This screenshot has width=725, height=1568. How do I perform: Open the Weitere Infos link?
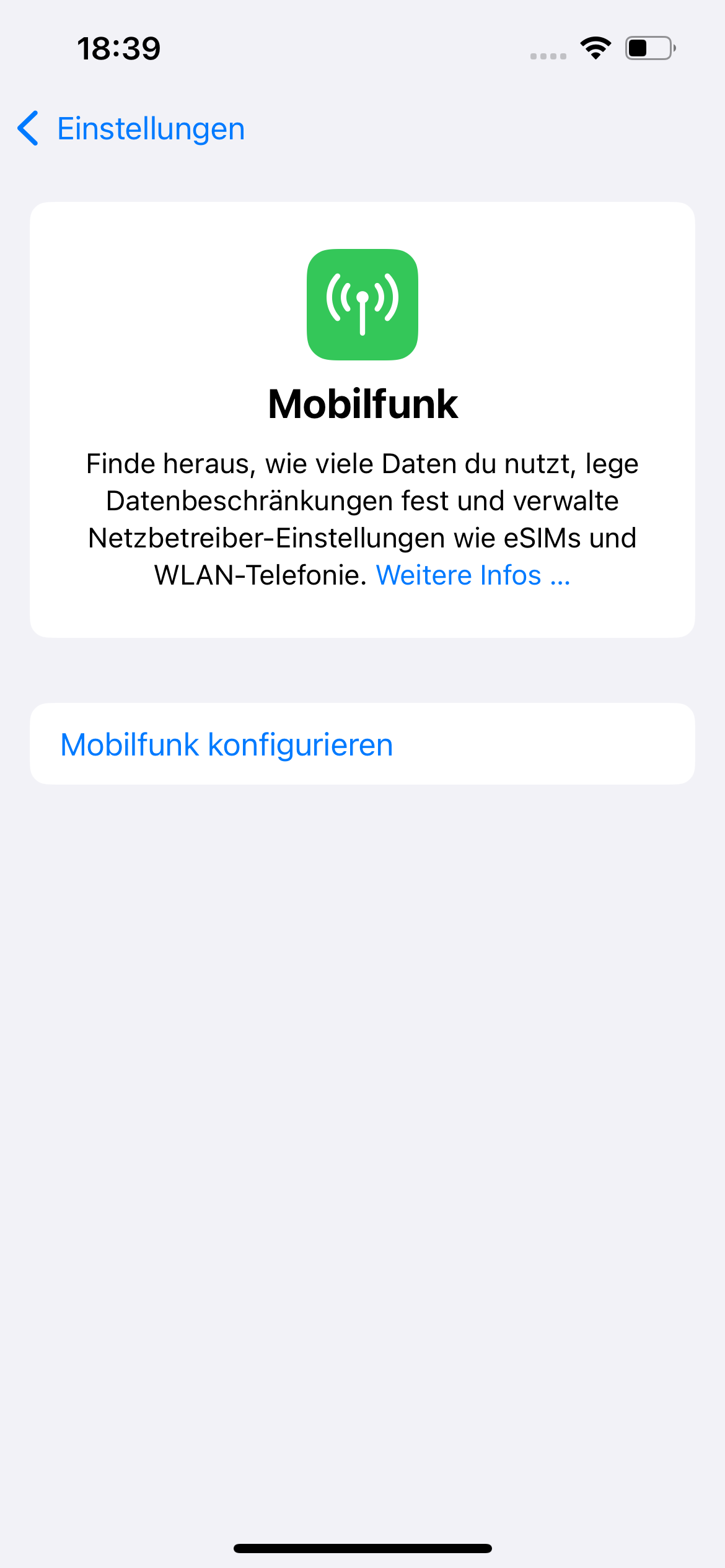[473, 575]
